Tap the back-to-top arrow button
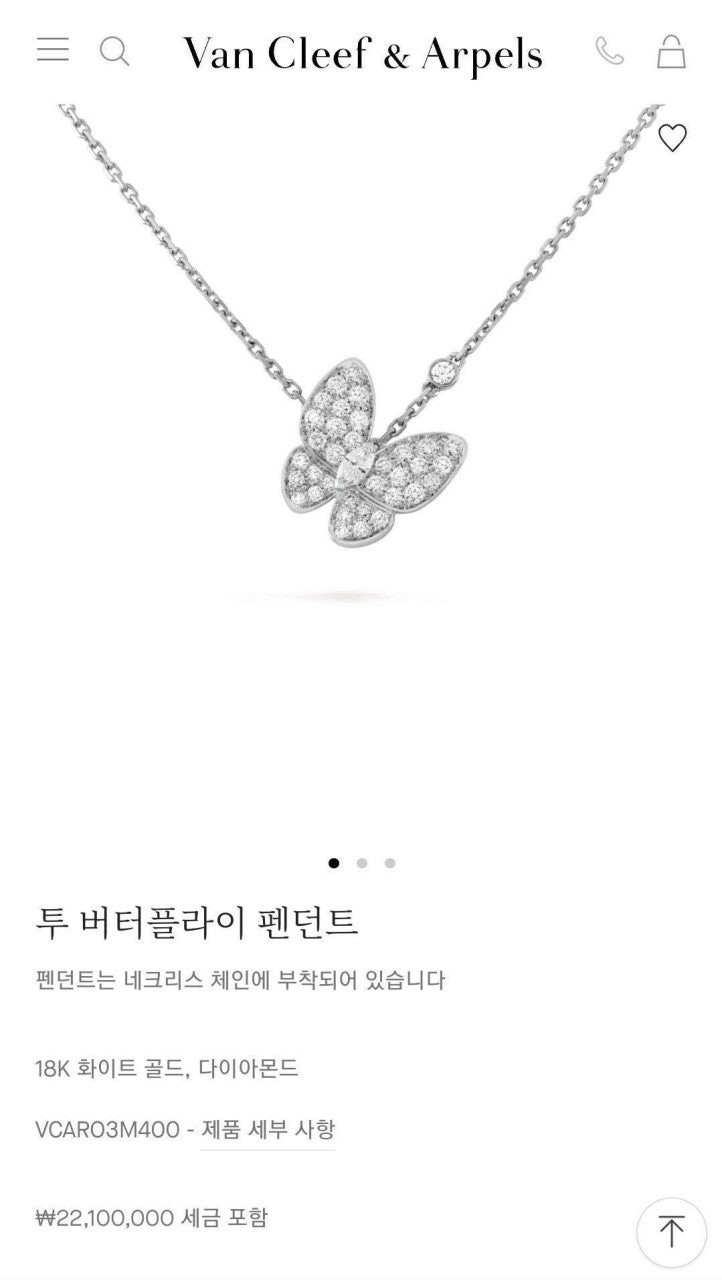 click(671, 1231)
